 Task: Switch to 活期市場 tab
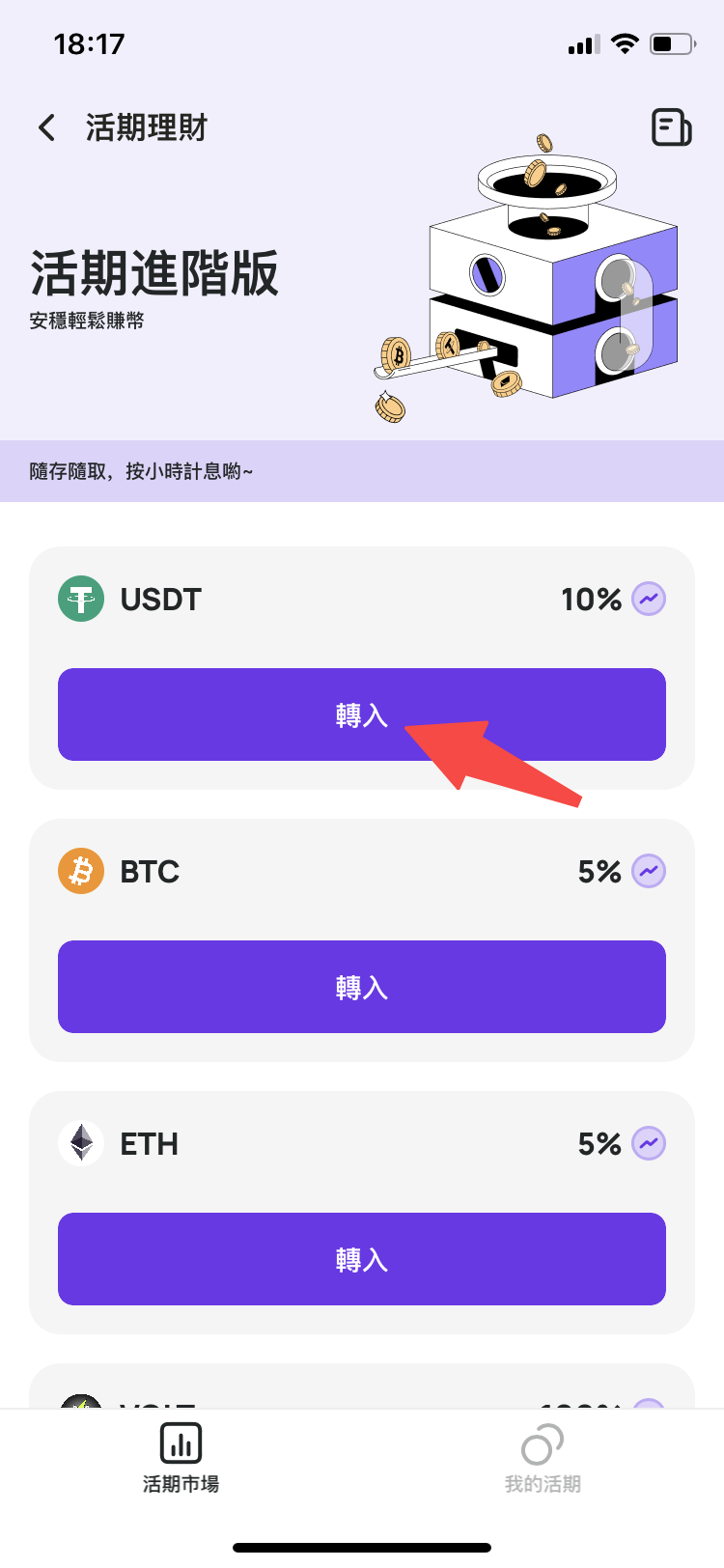(181, 1458)
